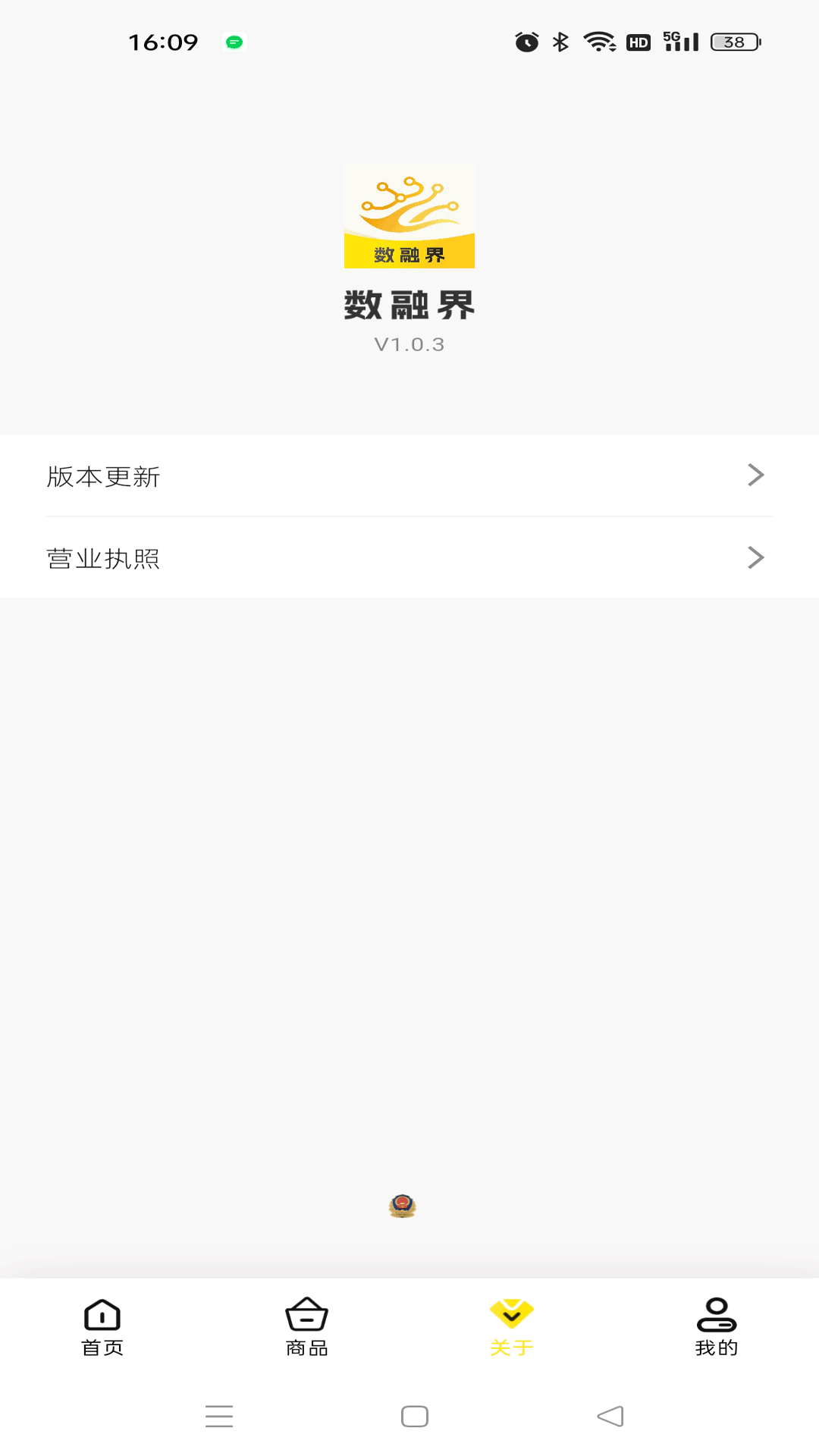The image size is (819, 1456).
Task: Tap the 5G signal indicator
Action: coord(681,42)
